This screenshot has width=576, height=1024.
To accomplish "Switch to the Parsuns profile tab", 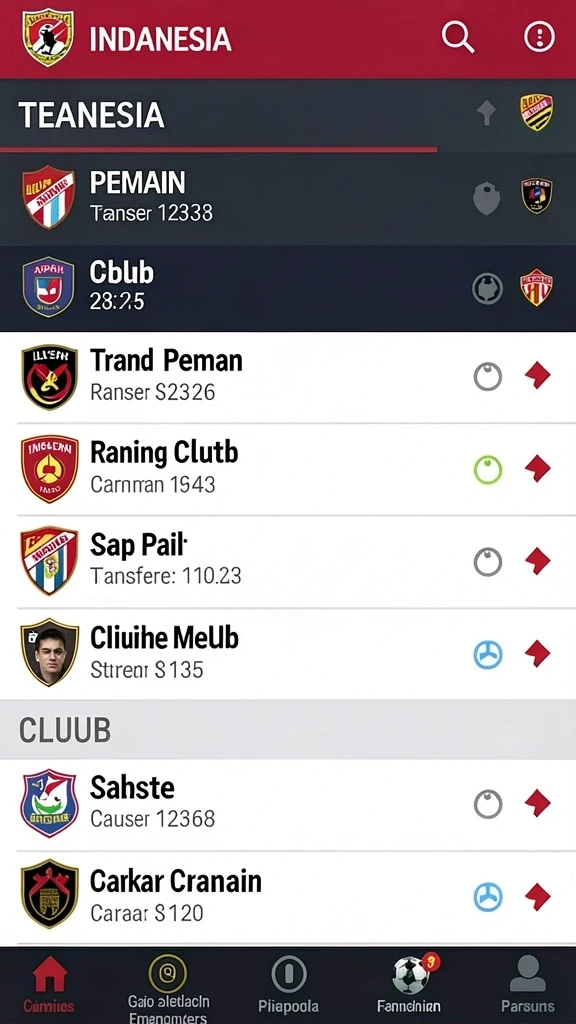I will pos(528,985).
